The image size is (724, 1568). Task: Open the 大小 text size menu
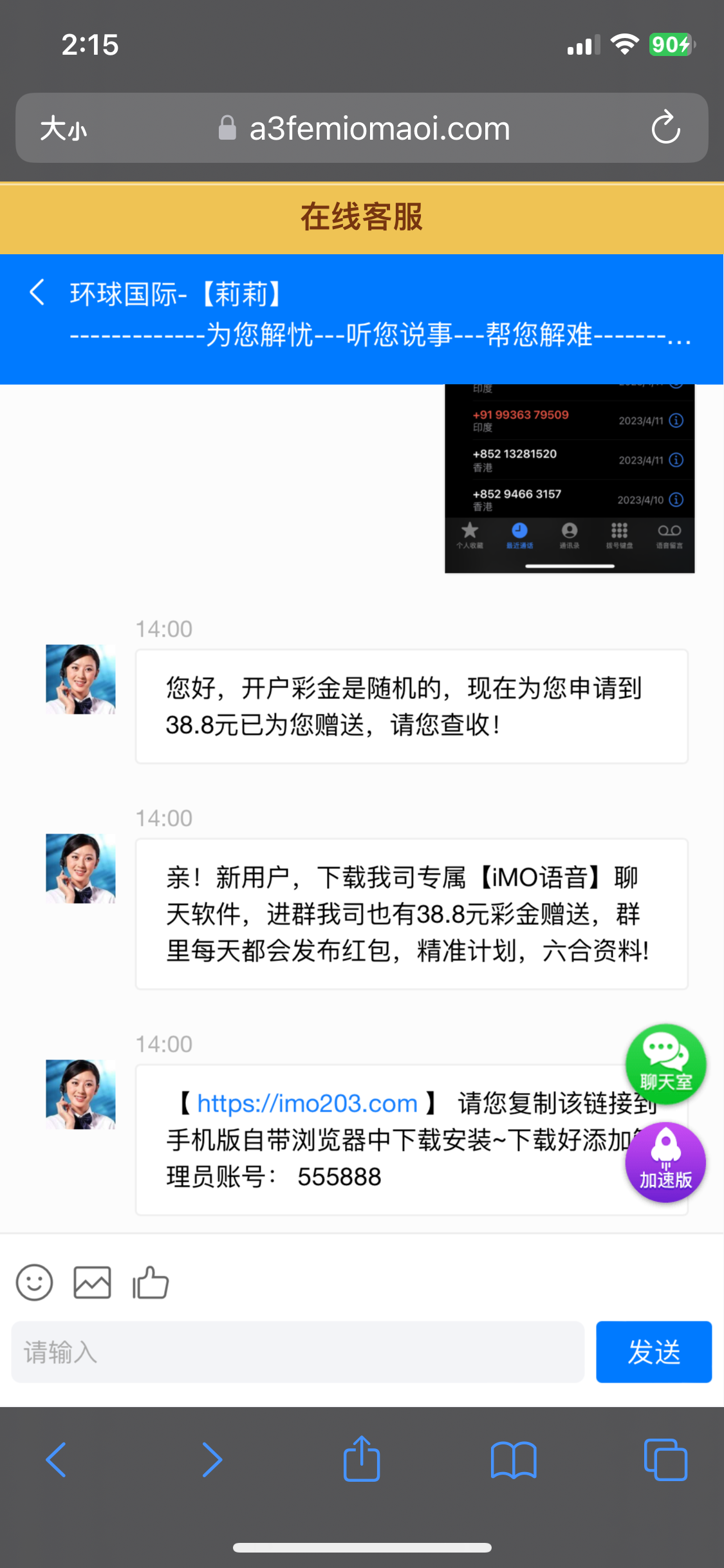pos(63,129)
